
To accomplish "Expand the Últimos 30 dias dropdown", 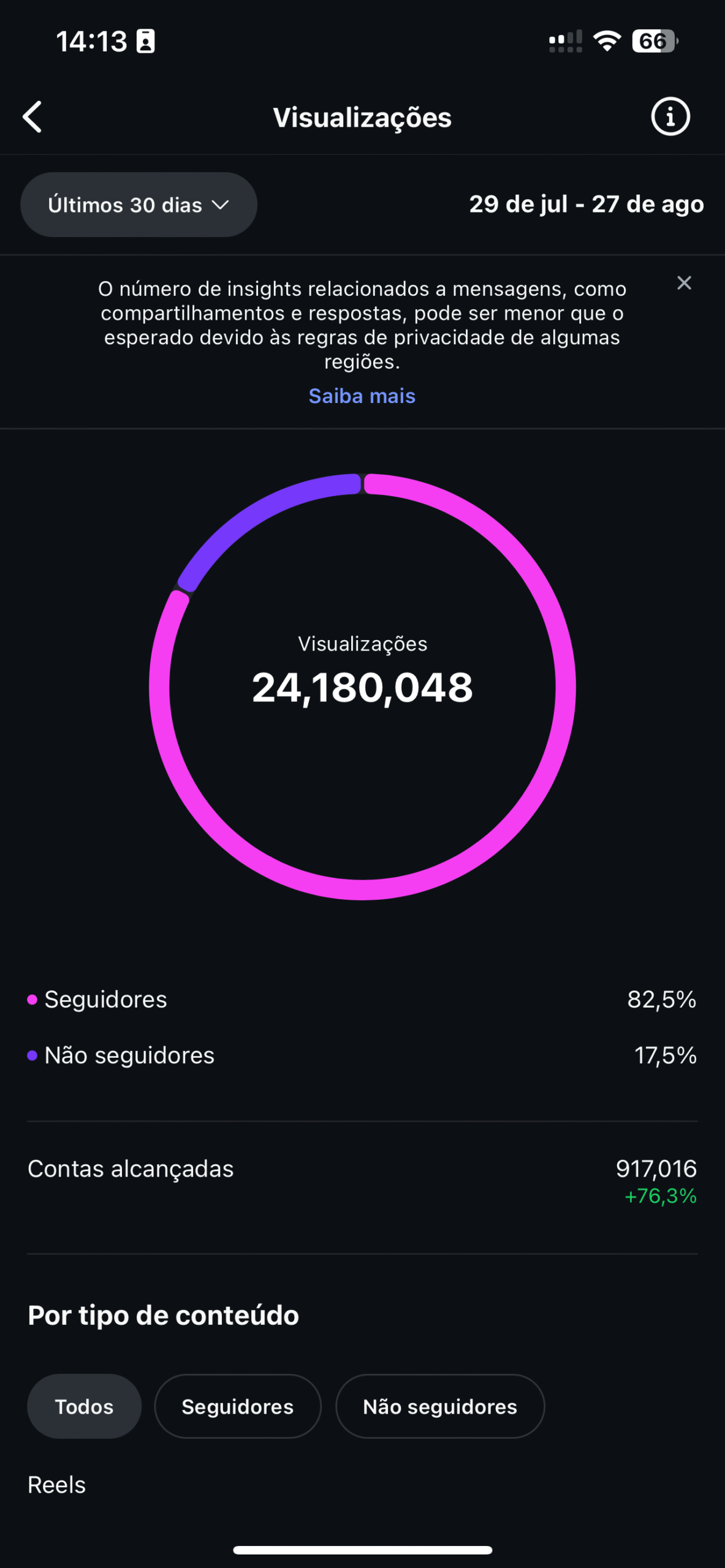I will tap(139, 205).
